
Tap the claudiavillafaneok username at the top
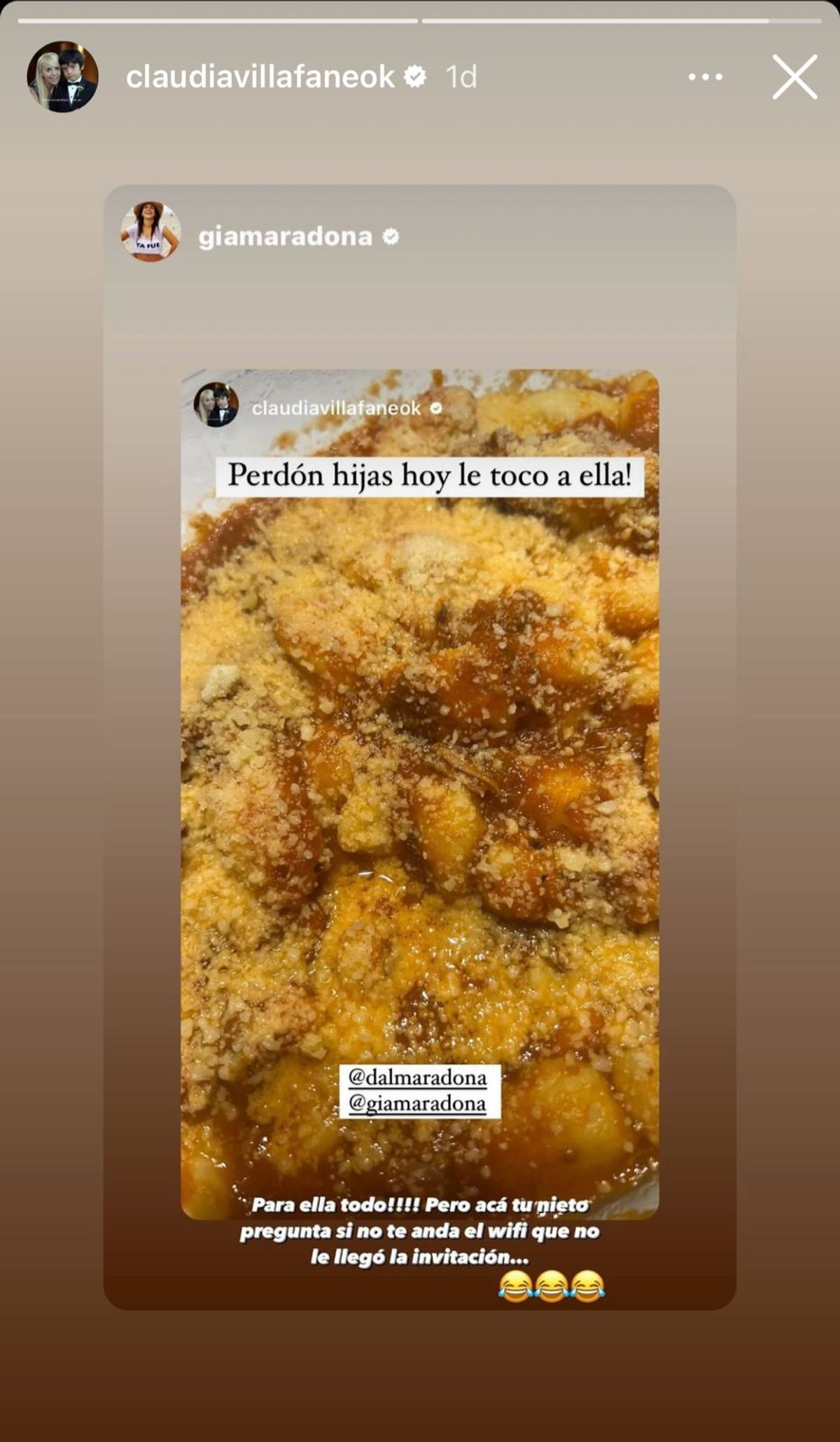coord(260,77)
